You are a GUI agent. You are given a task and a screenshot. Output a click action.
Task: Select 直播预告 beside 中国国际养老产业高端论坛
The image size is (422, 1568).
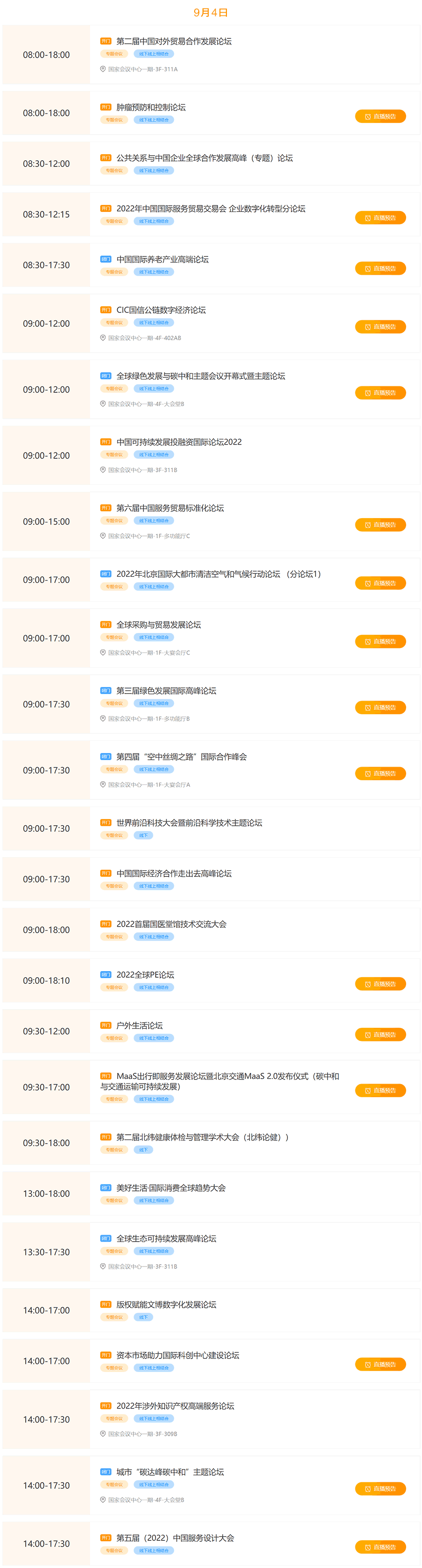pos(380,268)
